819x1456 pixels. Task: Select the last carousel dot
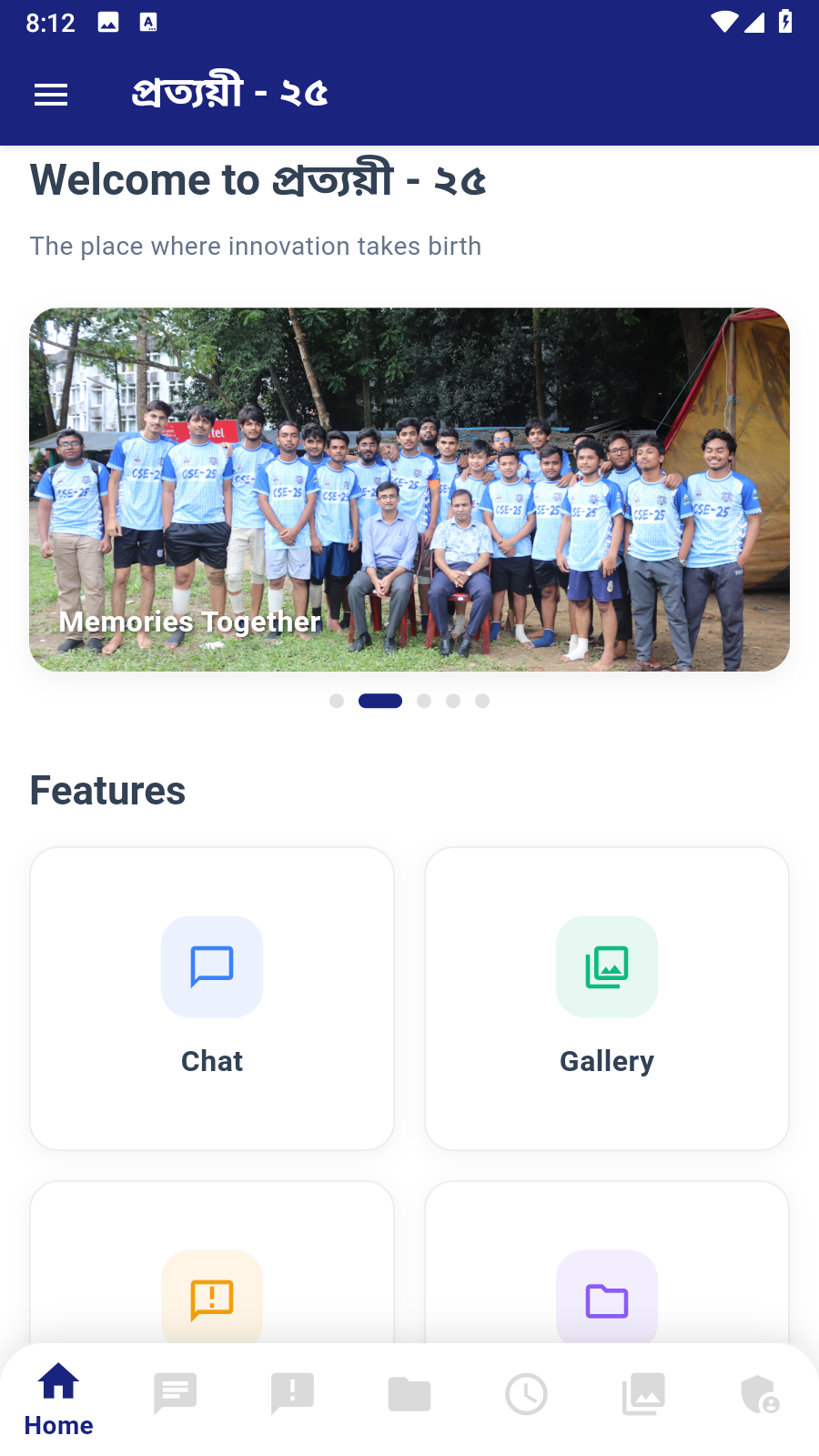[482, 701]
